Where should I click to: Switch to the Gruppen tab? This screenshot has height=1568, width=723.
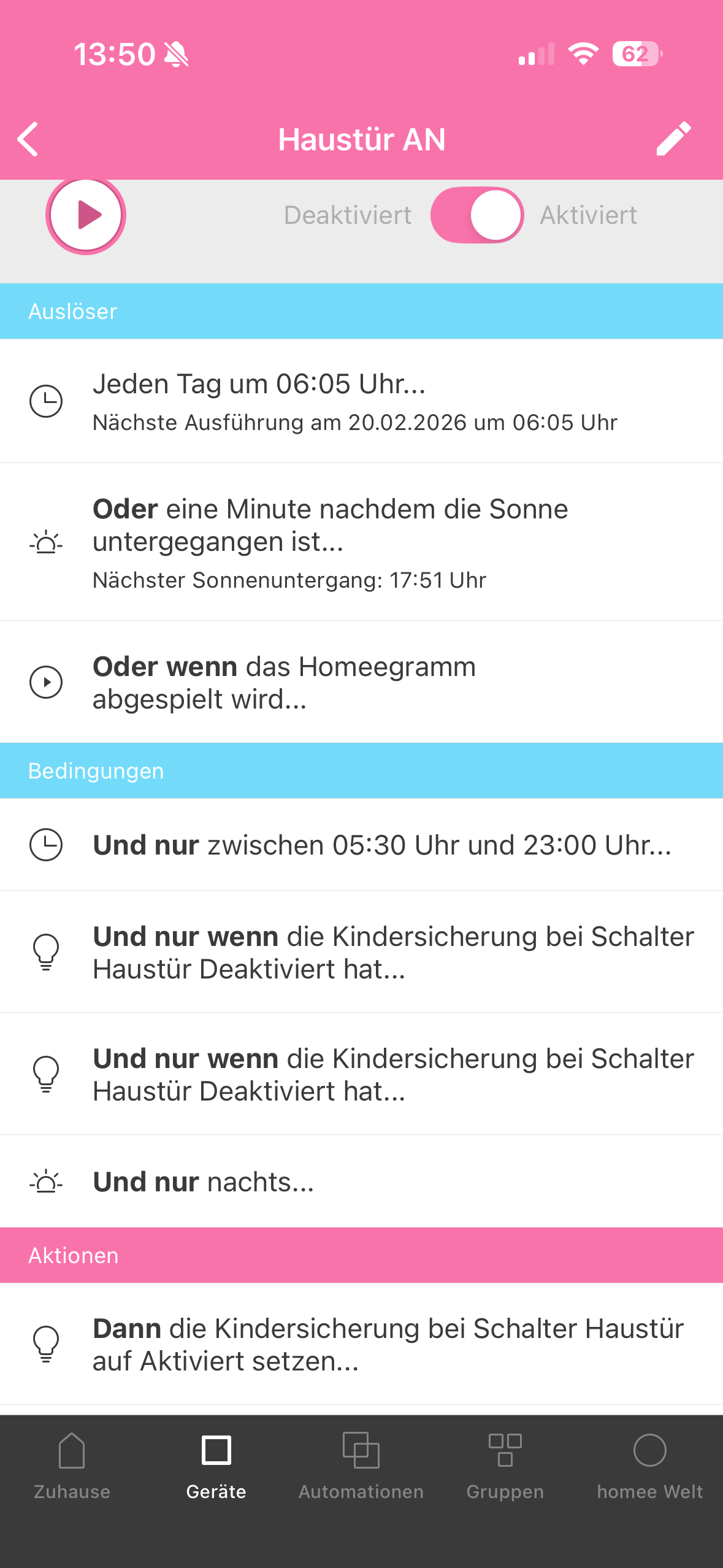(x=505, y=1465)
